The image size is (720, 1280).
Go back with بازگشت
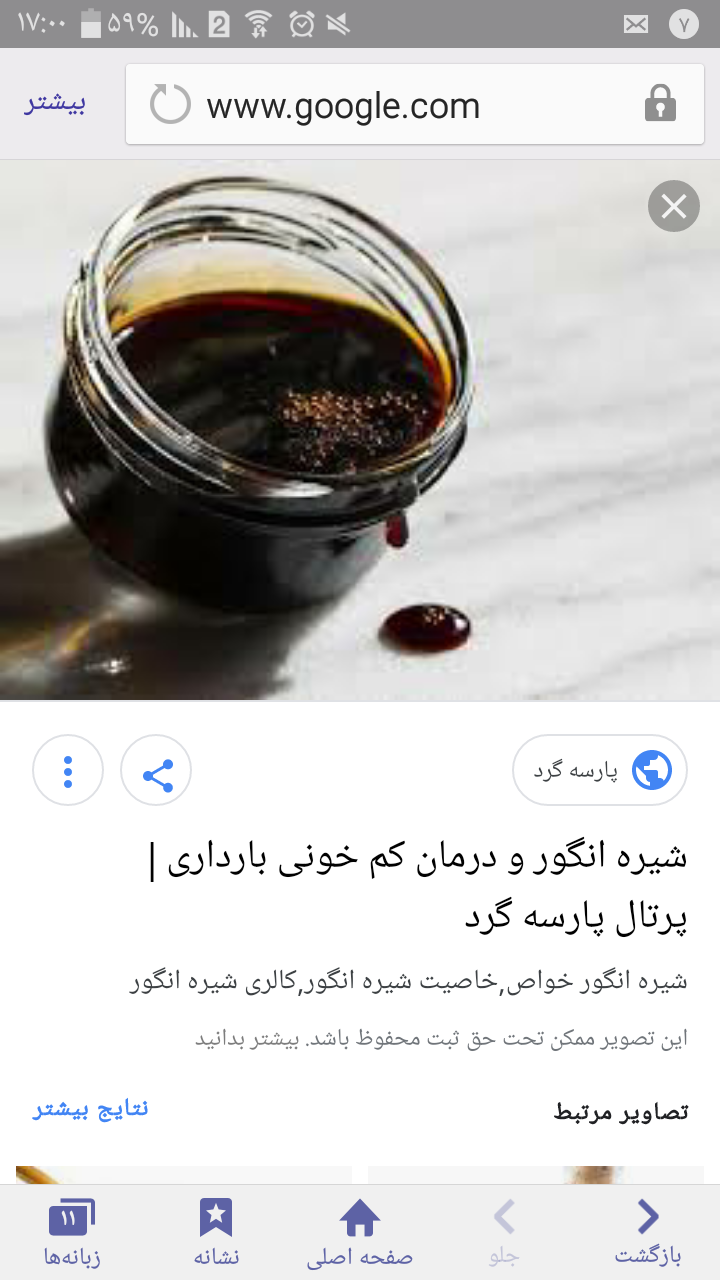pyautogui.click(x=648, y=1232)
